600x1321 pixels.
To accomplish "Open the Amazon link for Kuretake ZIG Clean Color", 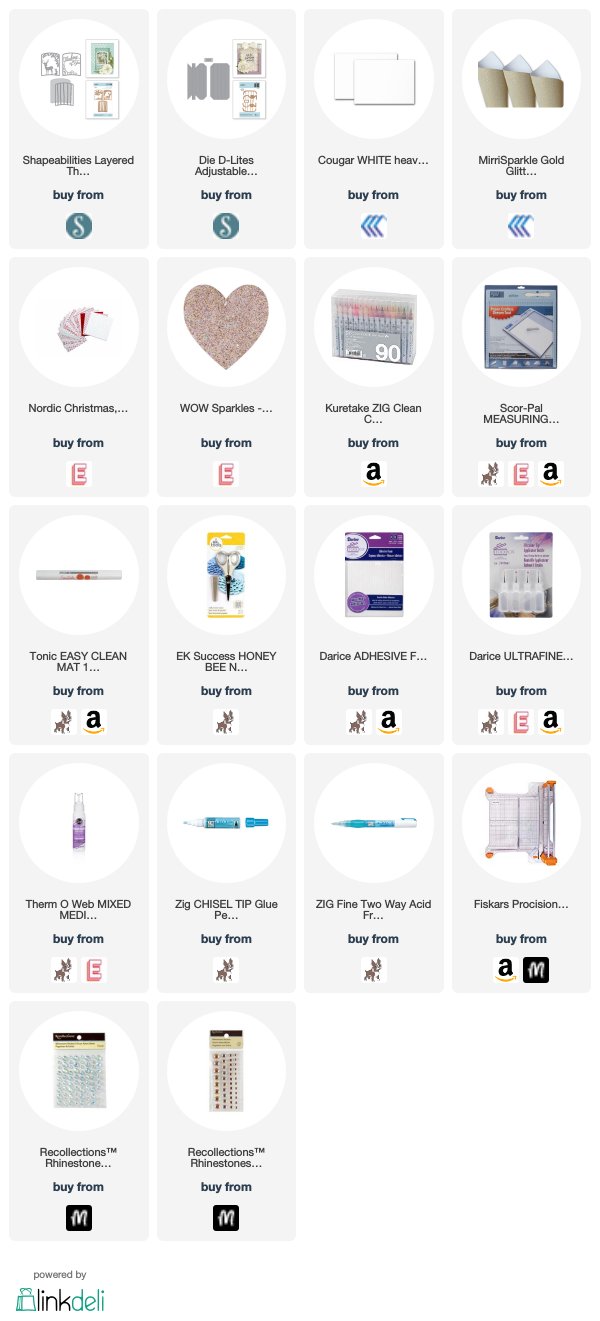I will point(373,474).
